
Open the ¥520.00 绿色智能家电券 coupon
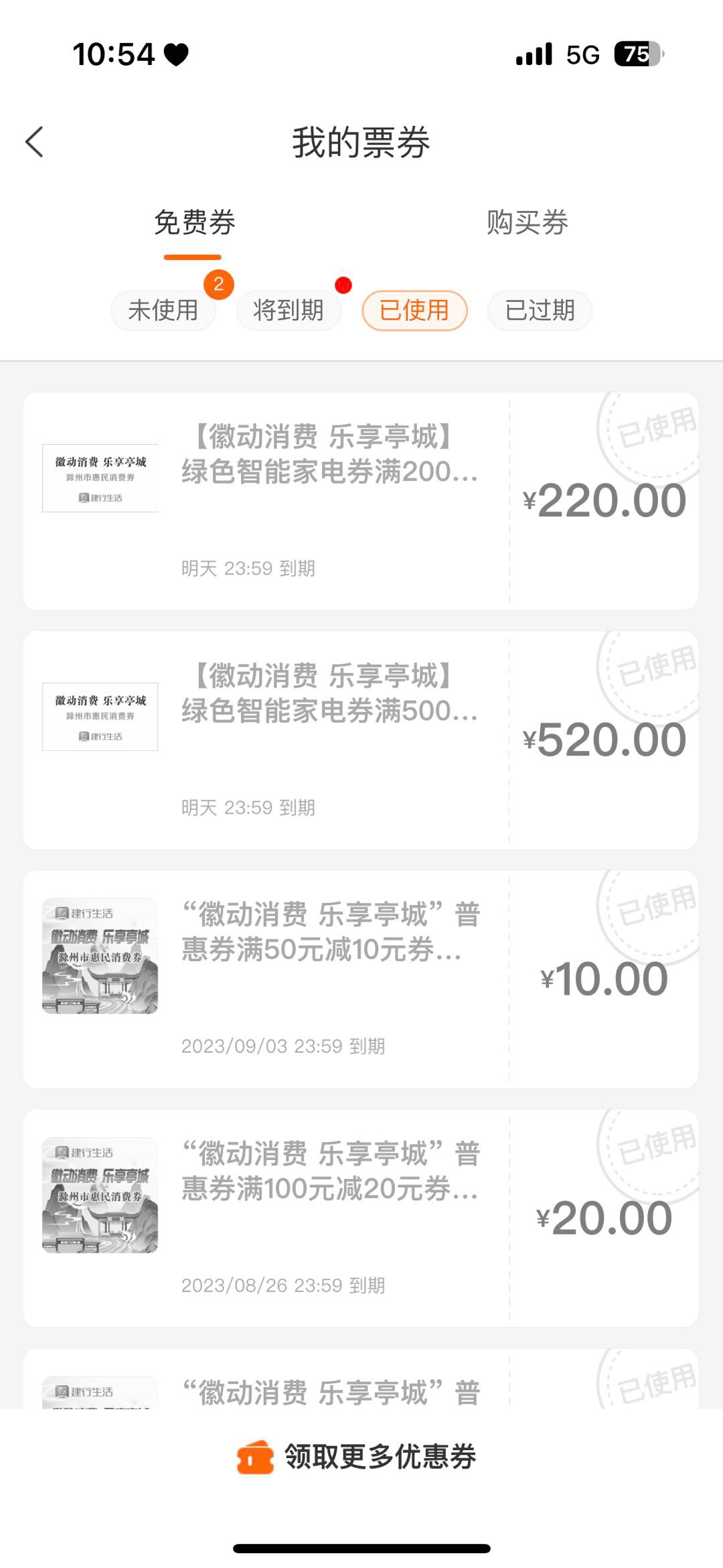360,740
